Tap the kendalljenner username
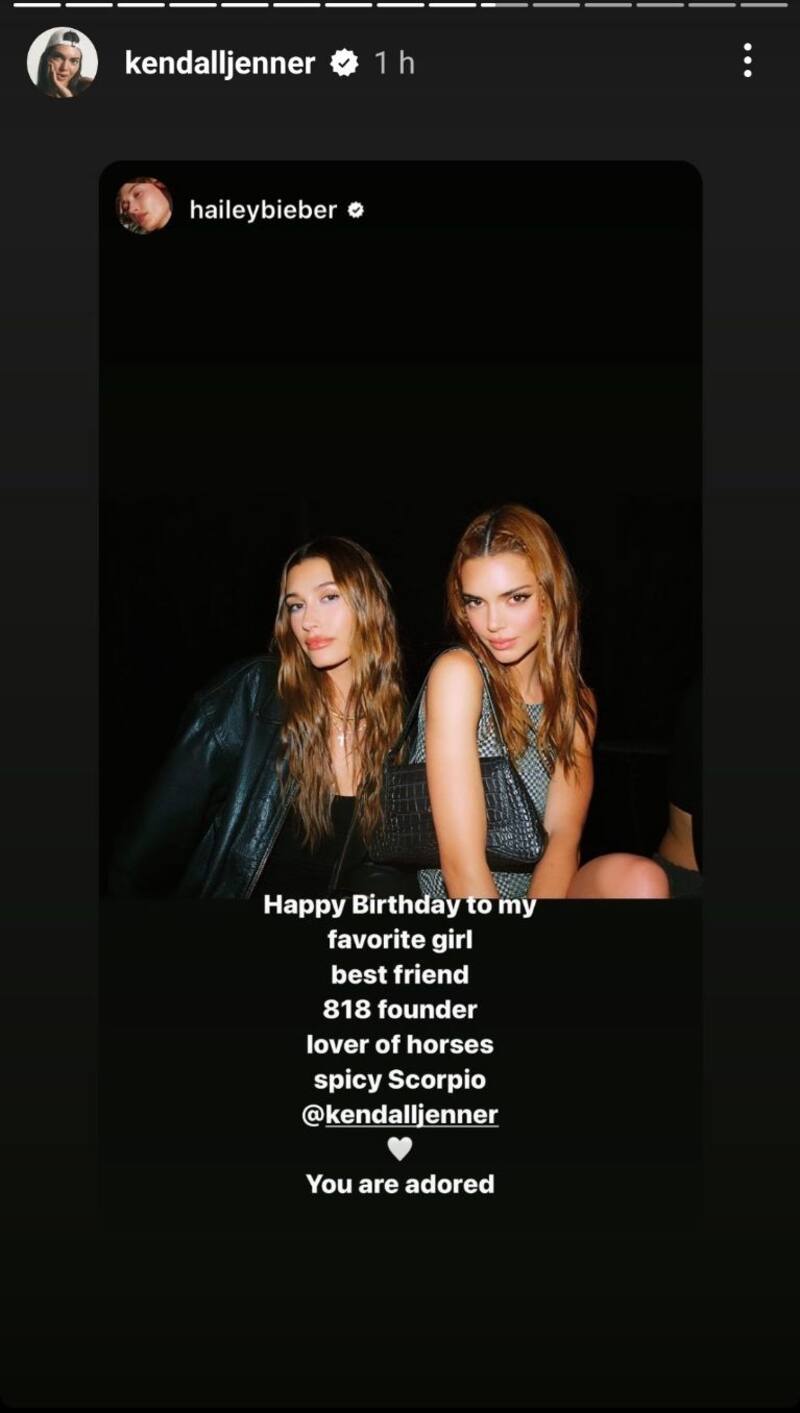800x1413 pixels. 219,63
